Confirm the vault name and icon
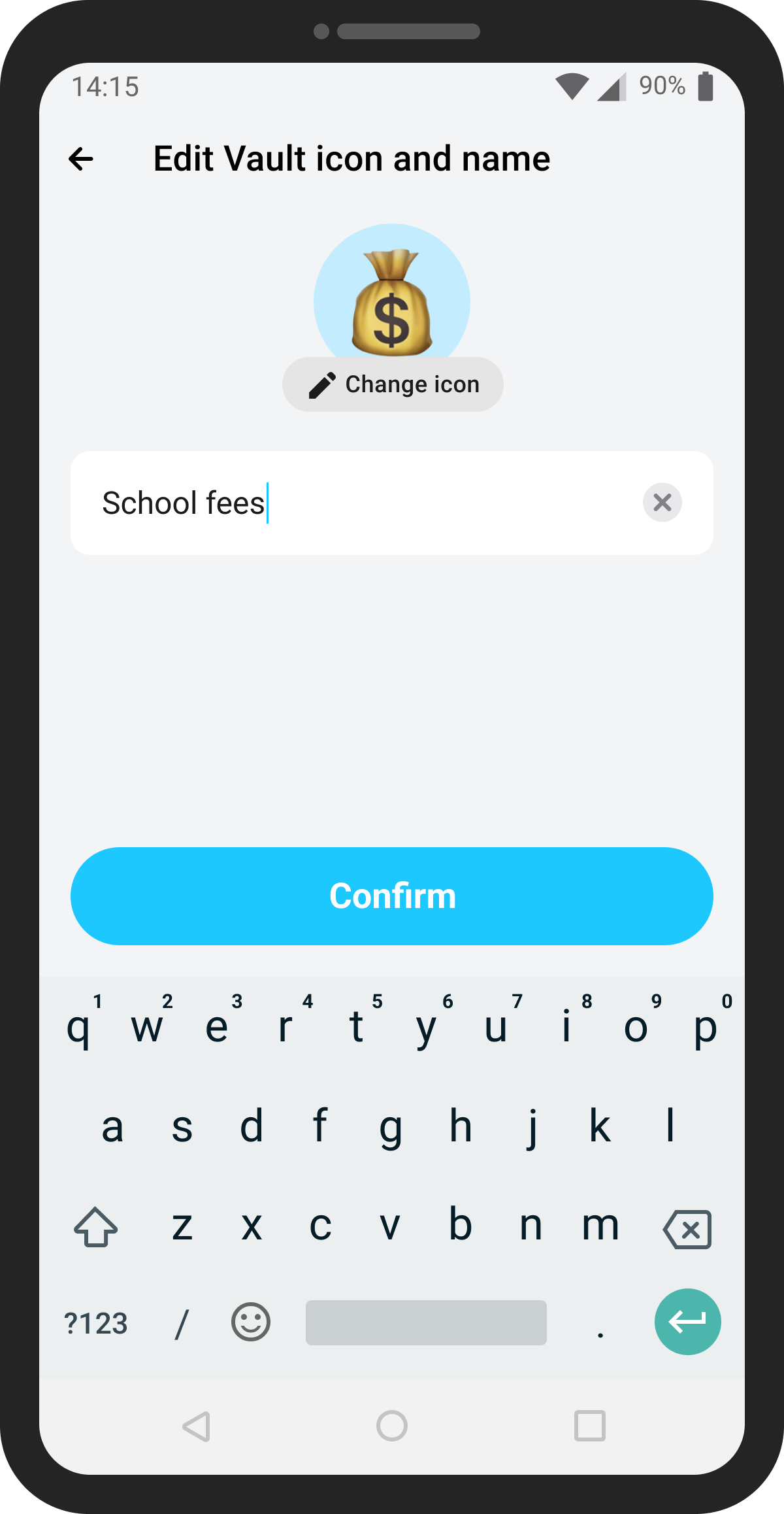This screenshot has height=1514, width=784. pos(392,896)
